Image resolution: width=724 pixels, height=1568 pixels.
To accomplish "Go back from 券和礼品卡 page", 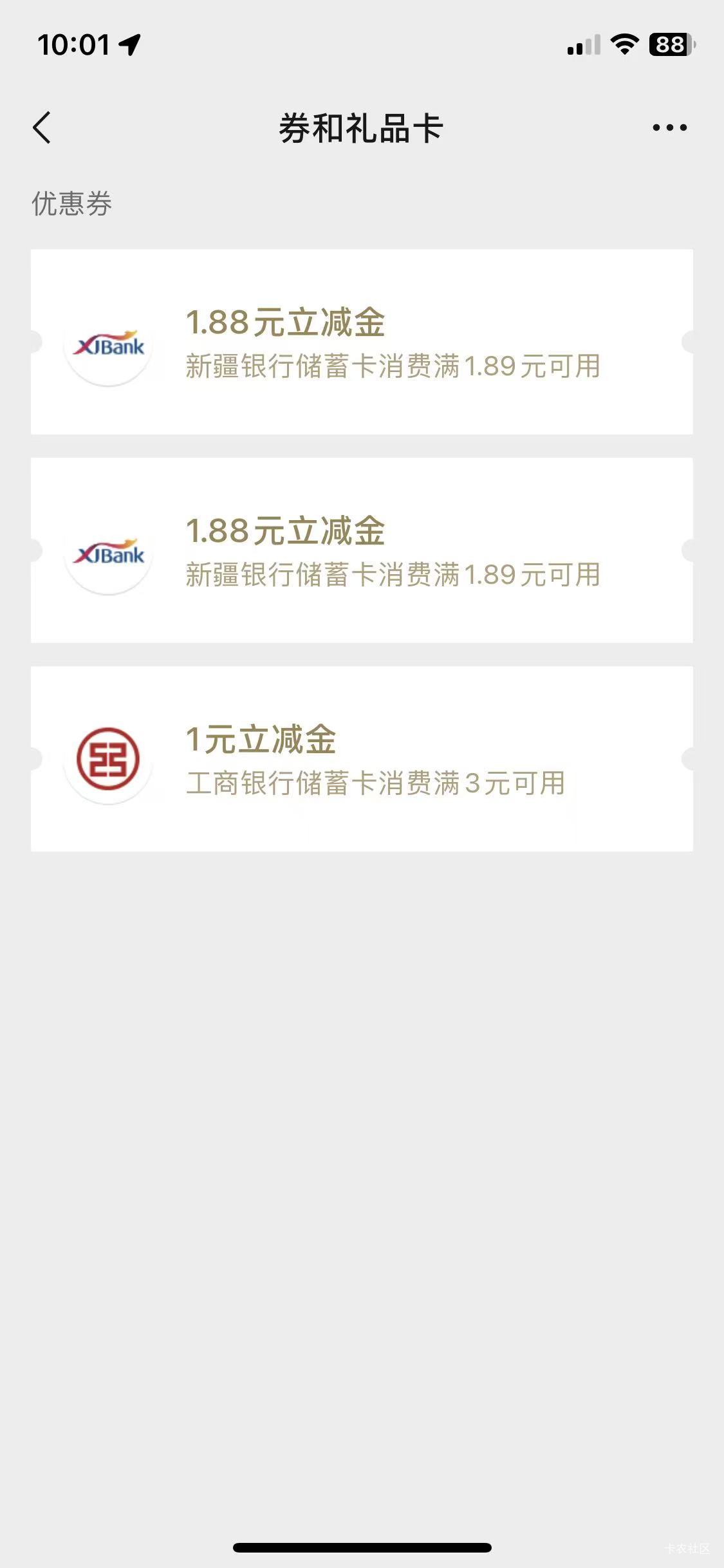I will point(42,127).
